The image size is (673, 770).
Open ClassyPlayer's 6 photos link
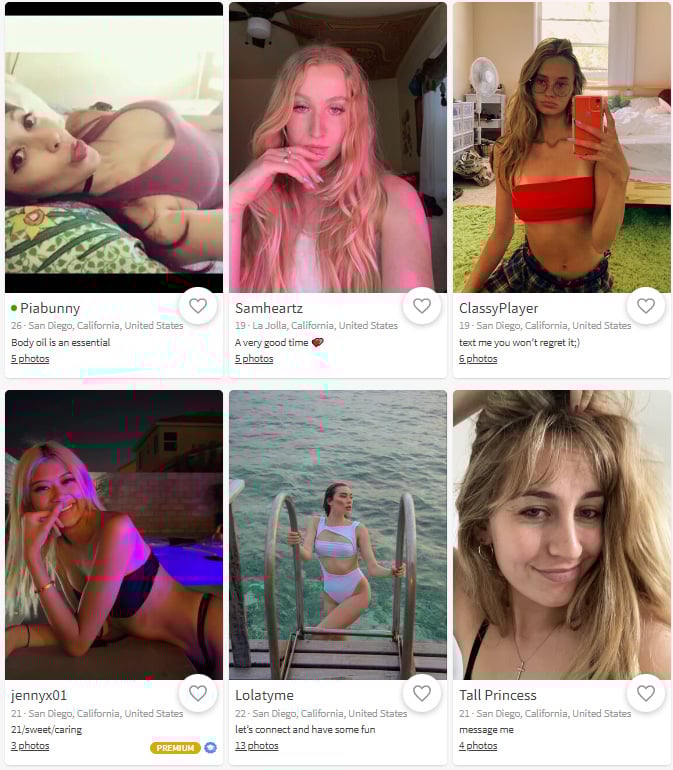[478, 359]
